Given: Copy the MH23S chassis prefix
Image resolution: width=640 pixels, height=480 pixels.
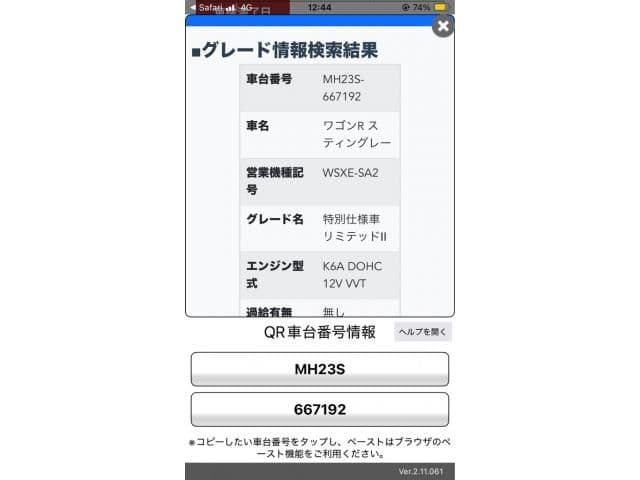Looking at the screenshot, I should coord(319,369).
